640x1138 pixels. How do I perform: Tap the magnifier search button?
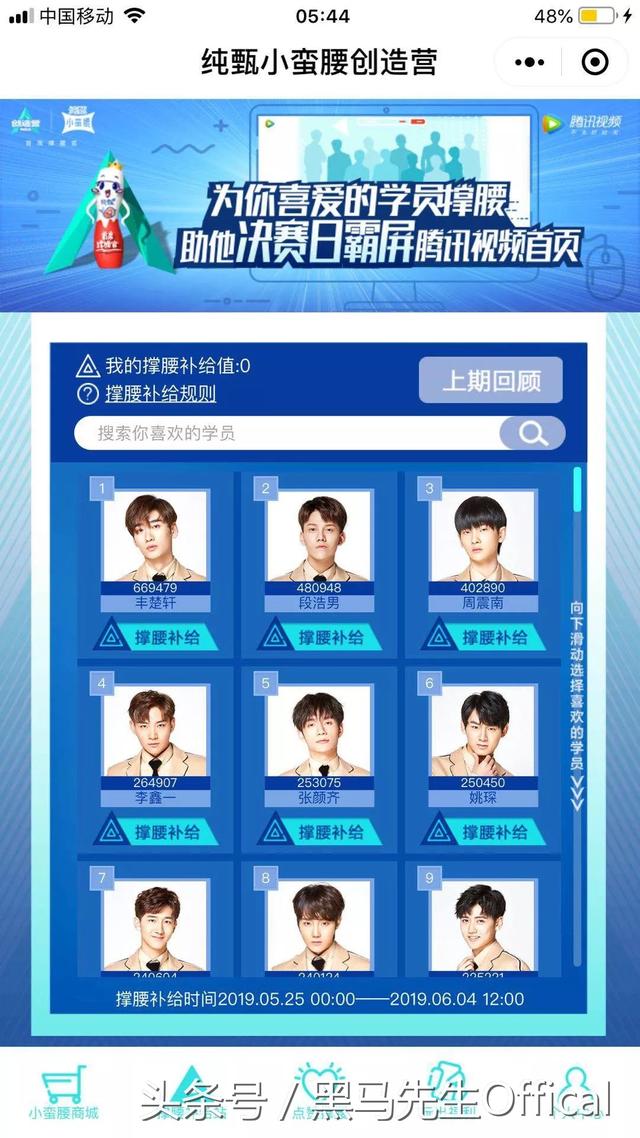coord(533,433)
